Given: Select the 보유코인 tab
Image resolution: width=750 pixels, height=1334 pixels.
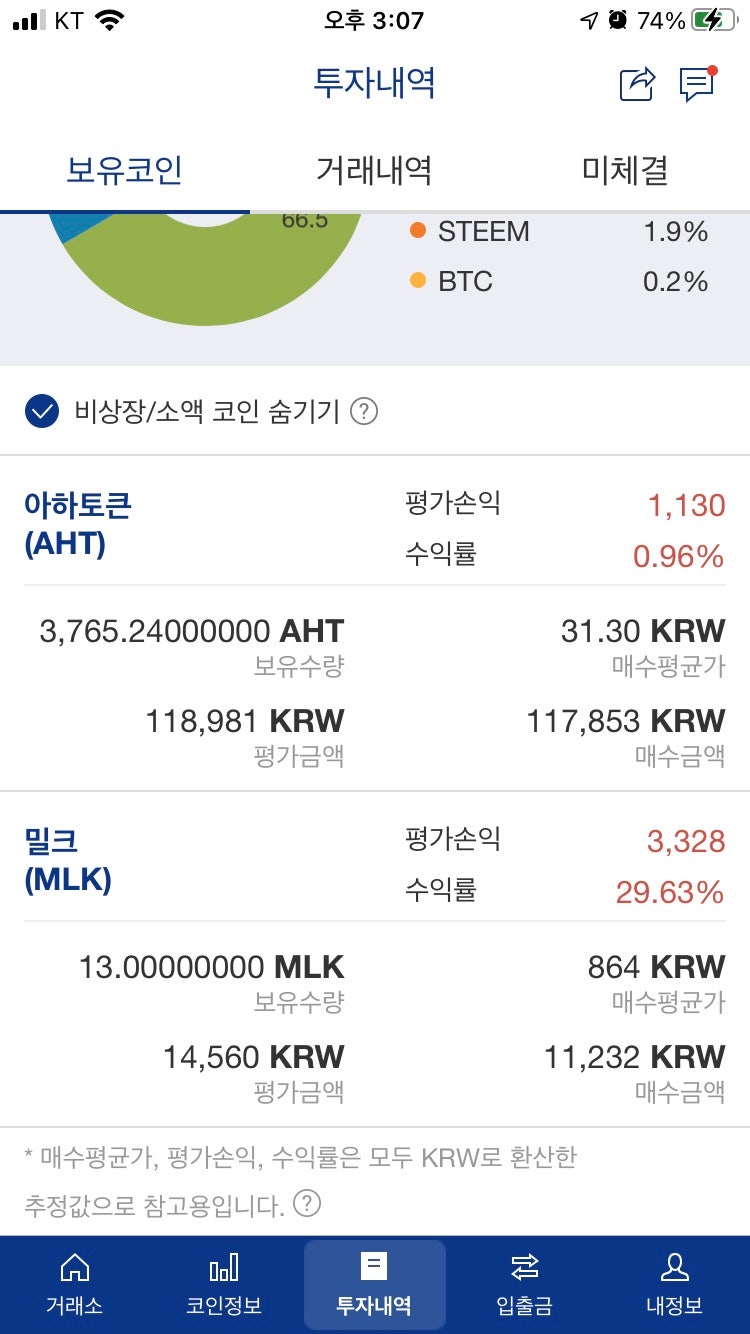Looking at the screenshot, I should pyautogui.click(x=125, y=170).
